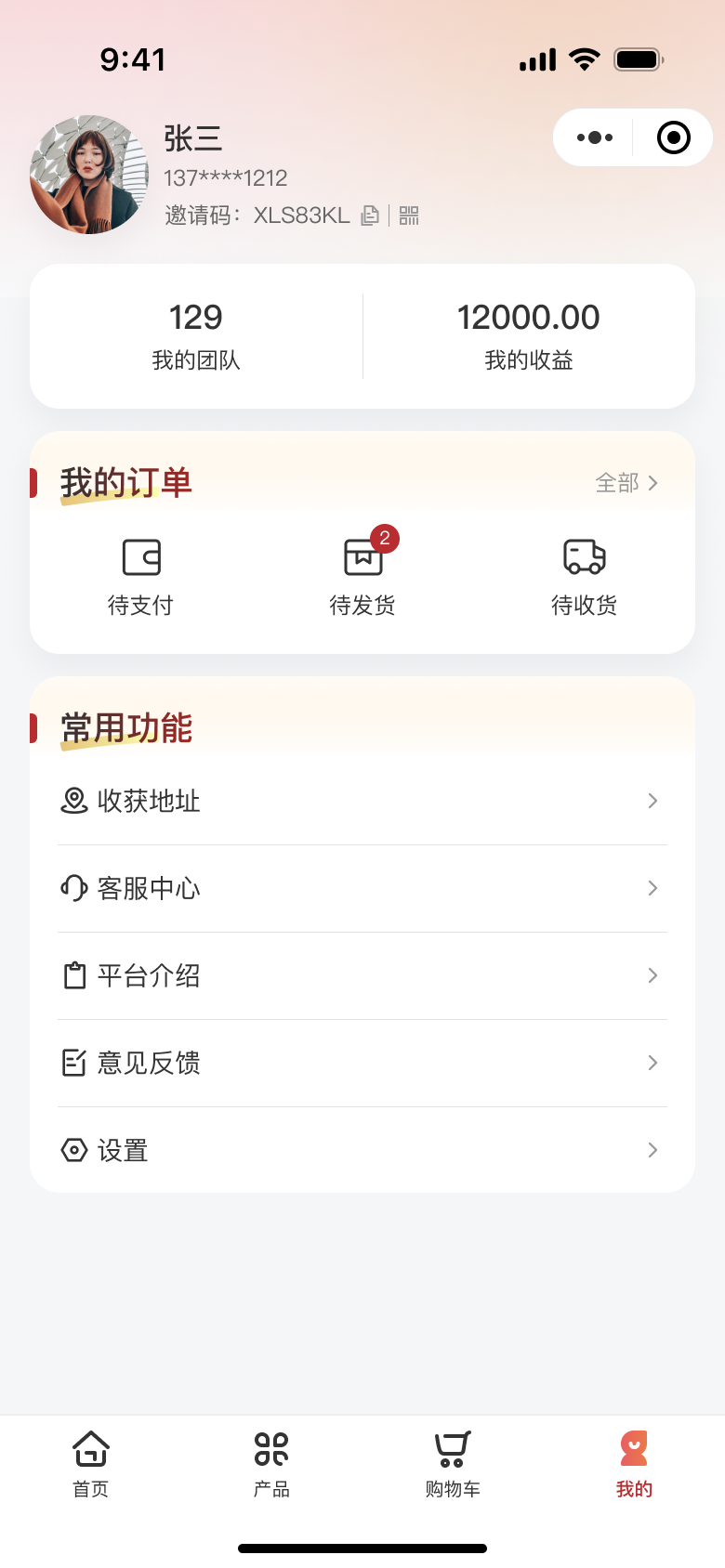Open 设置
Viewport: 725px width, 1568px height.
point(362,1150)
